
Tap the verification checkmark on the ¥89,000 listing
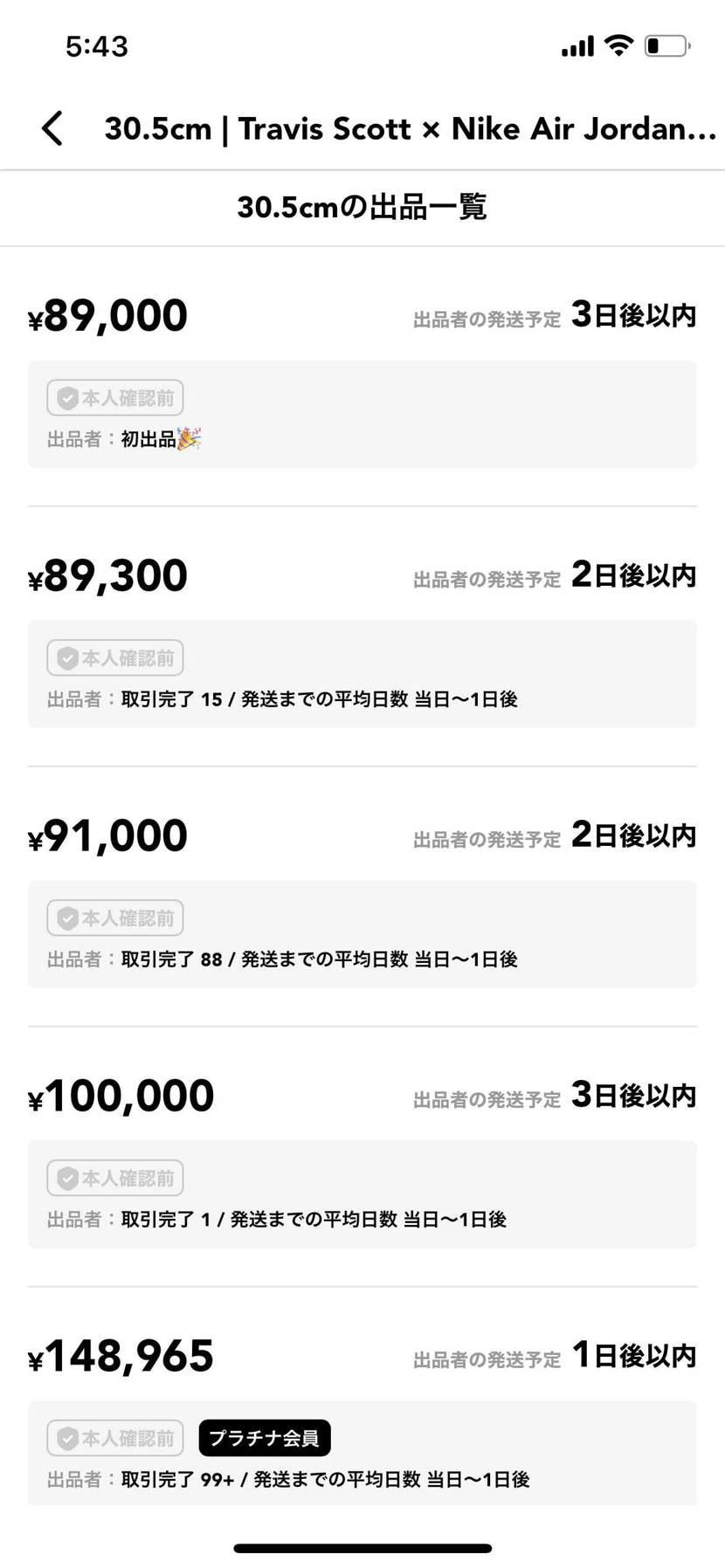(x=68, y=397)
